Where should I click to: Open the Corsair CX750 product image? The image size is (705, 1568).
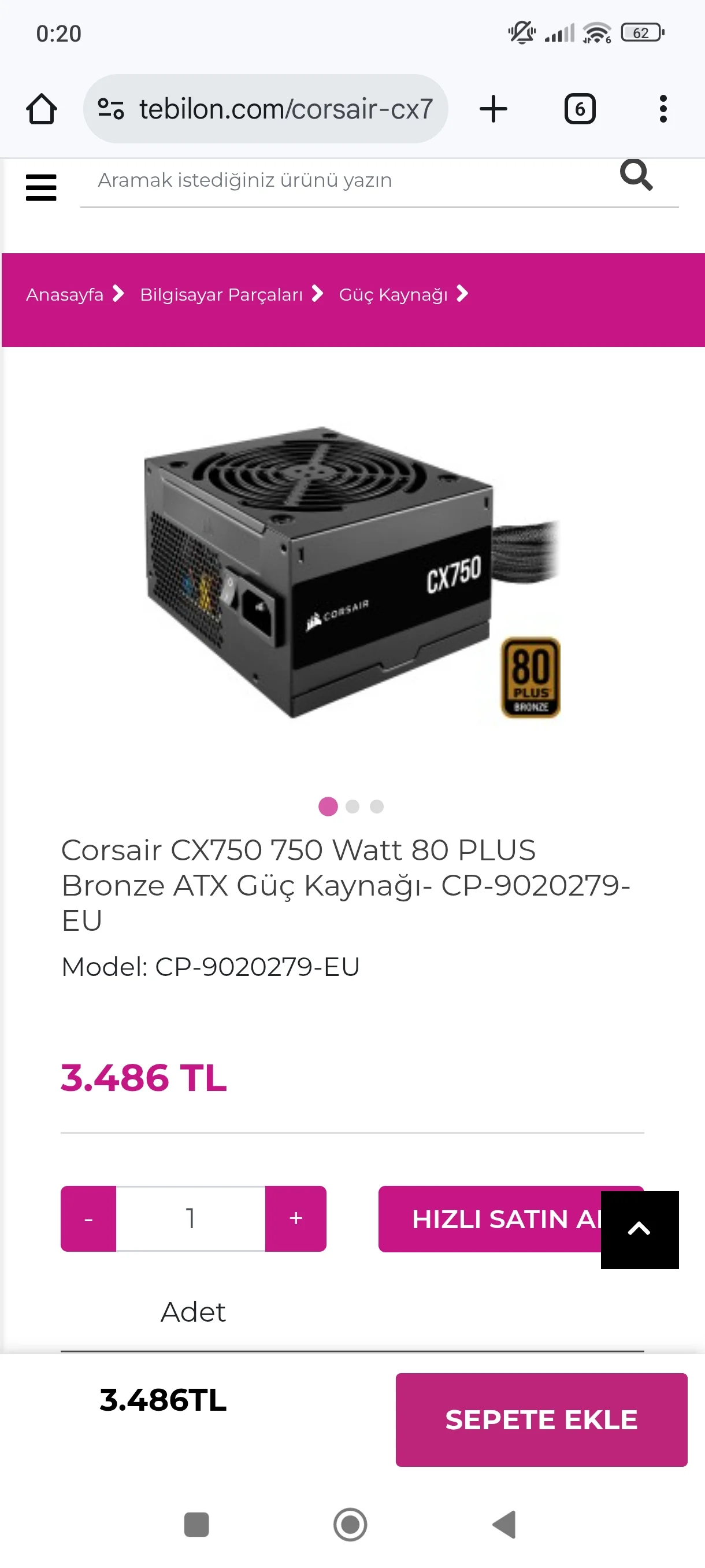tap(352, 572)
